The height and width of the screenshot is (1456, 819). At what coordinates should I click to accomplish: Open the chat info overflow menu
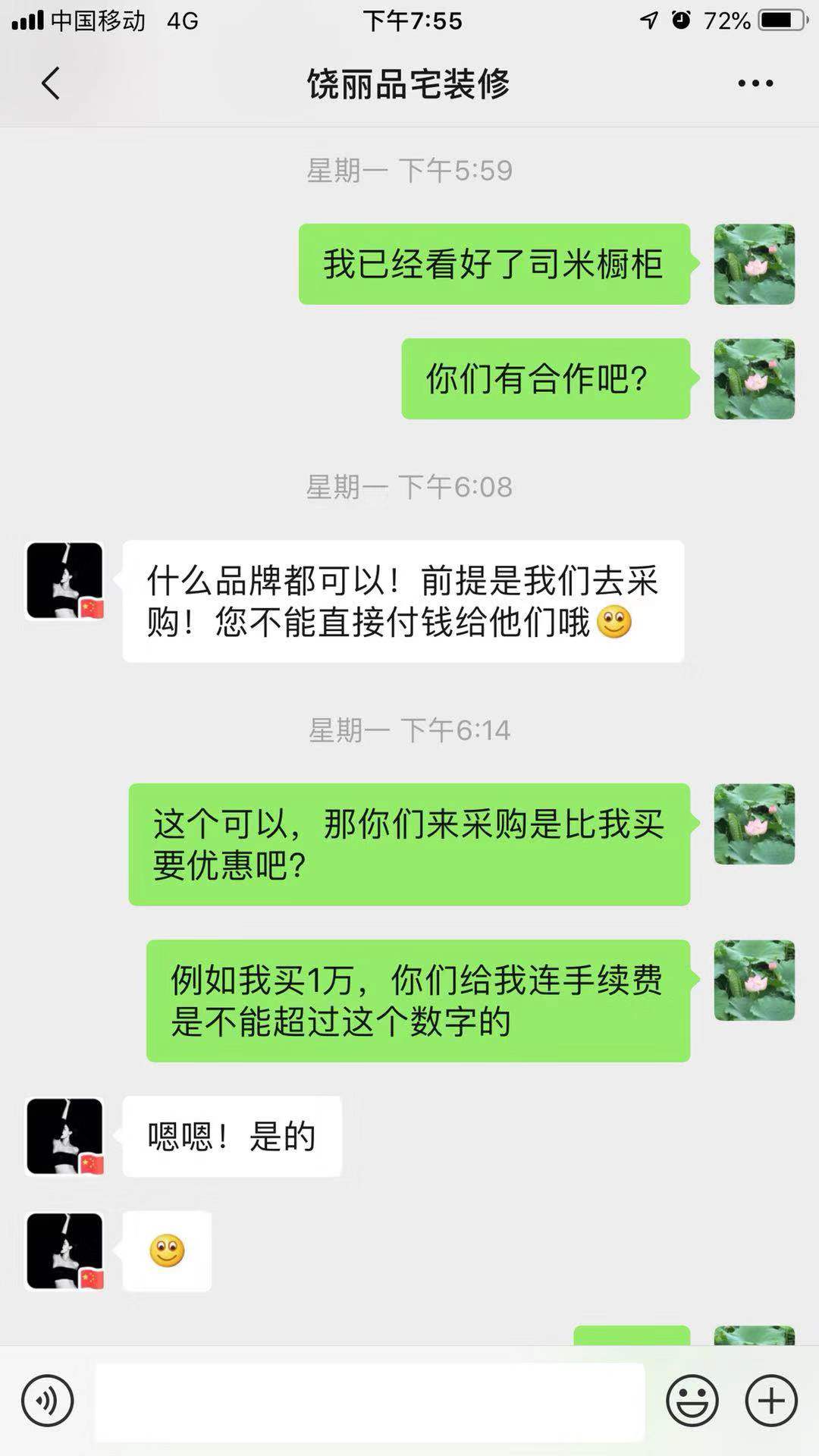click(755, 83)
